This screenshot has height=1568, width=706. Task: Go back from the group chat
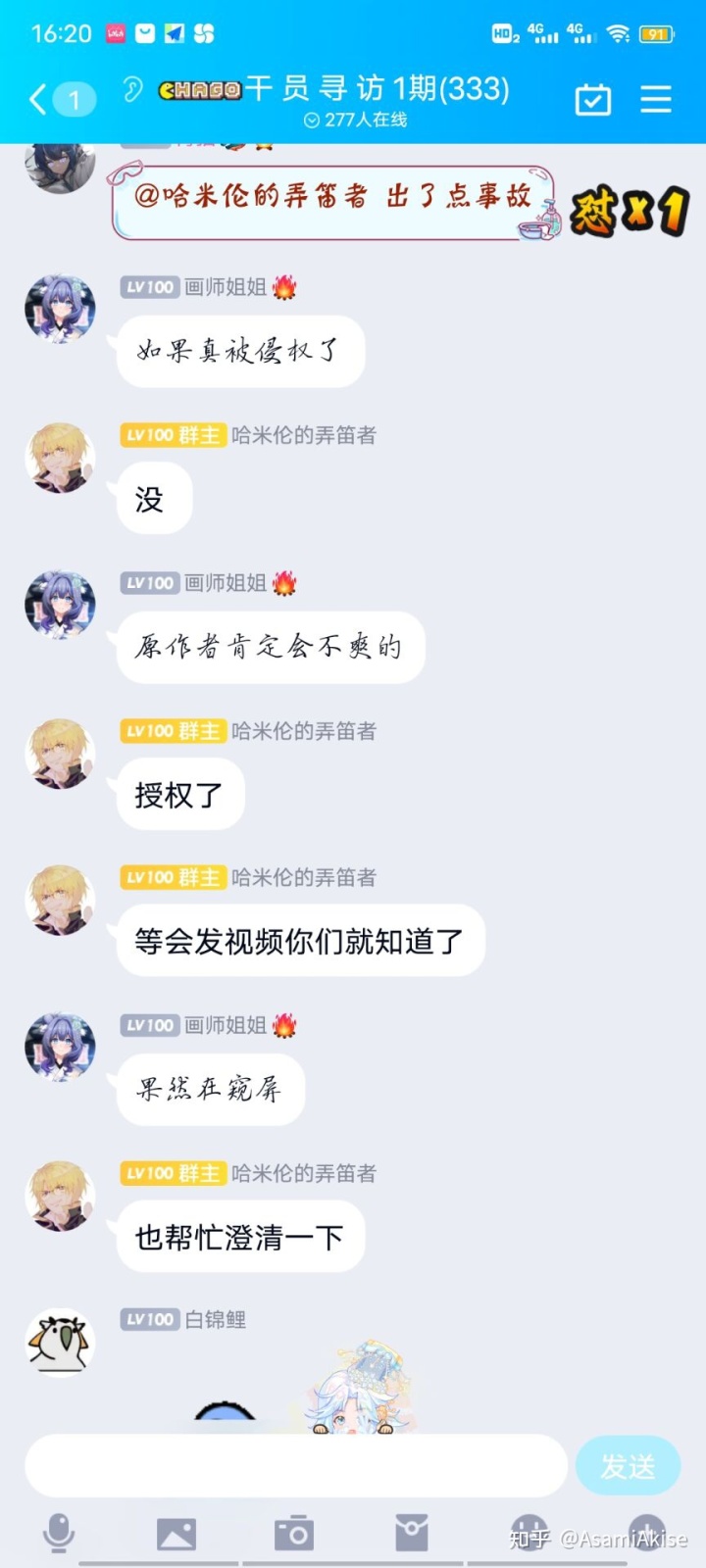pos(39,99)
